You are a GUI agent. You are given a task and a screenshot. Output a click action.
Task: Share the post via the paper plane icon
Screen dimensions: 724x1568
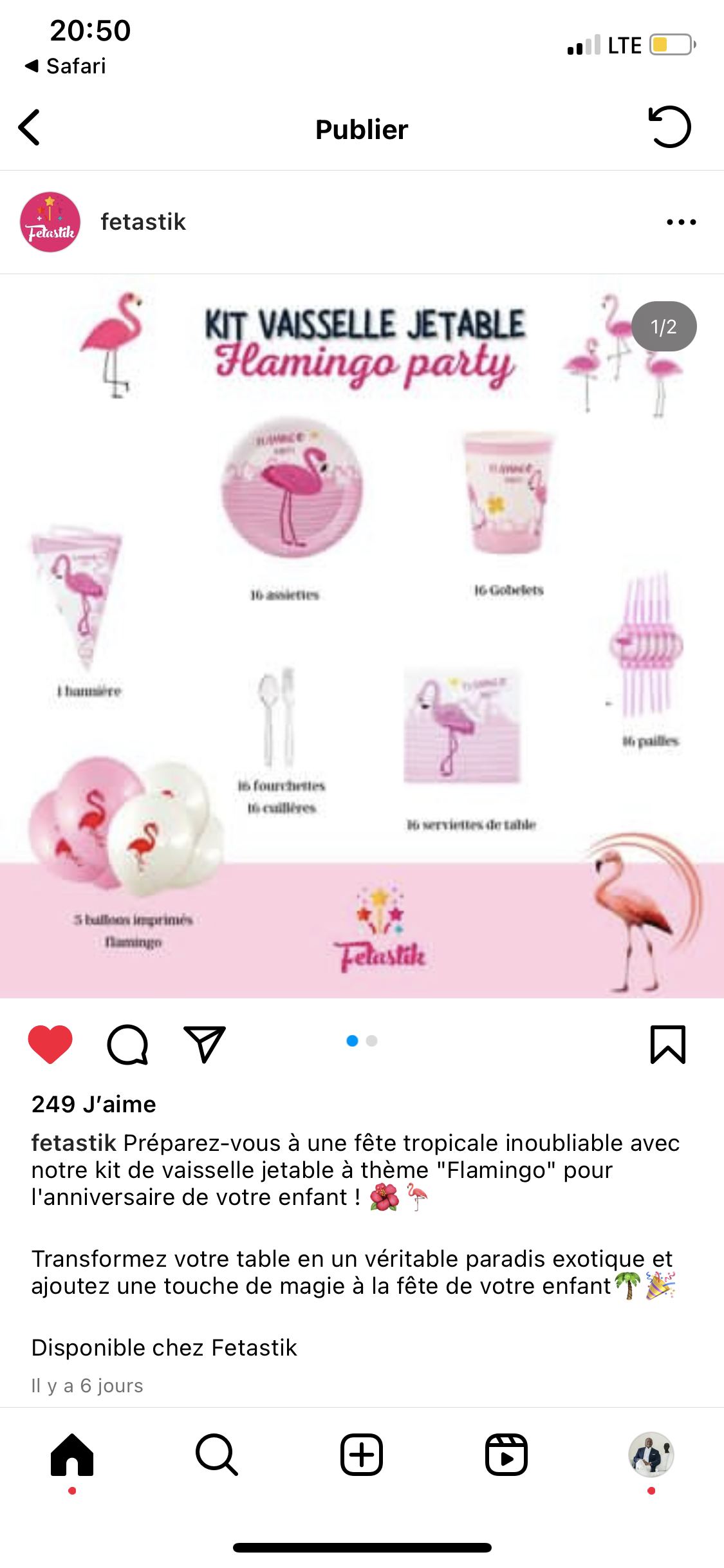click(x=205, y=1044)
